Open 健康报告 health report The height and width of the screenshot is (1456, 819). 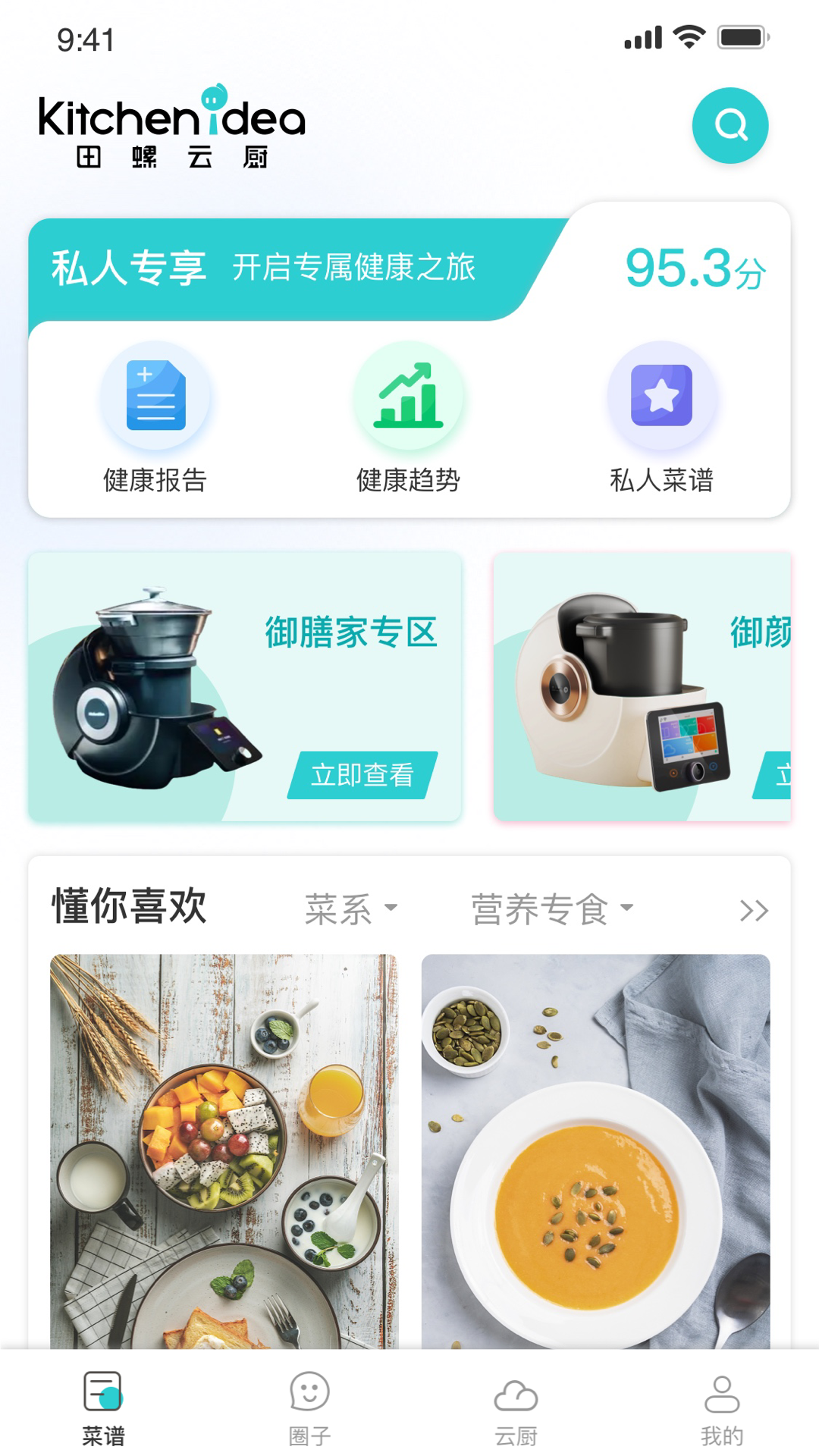point(155,419)
